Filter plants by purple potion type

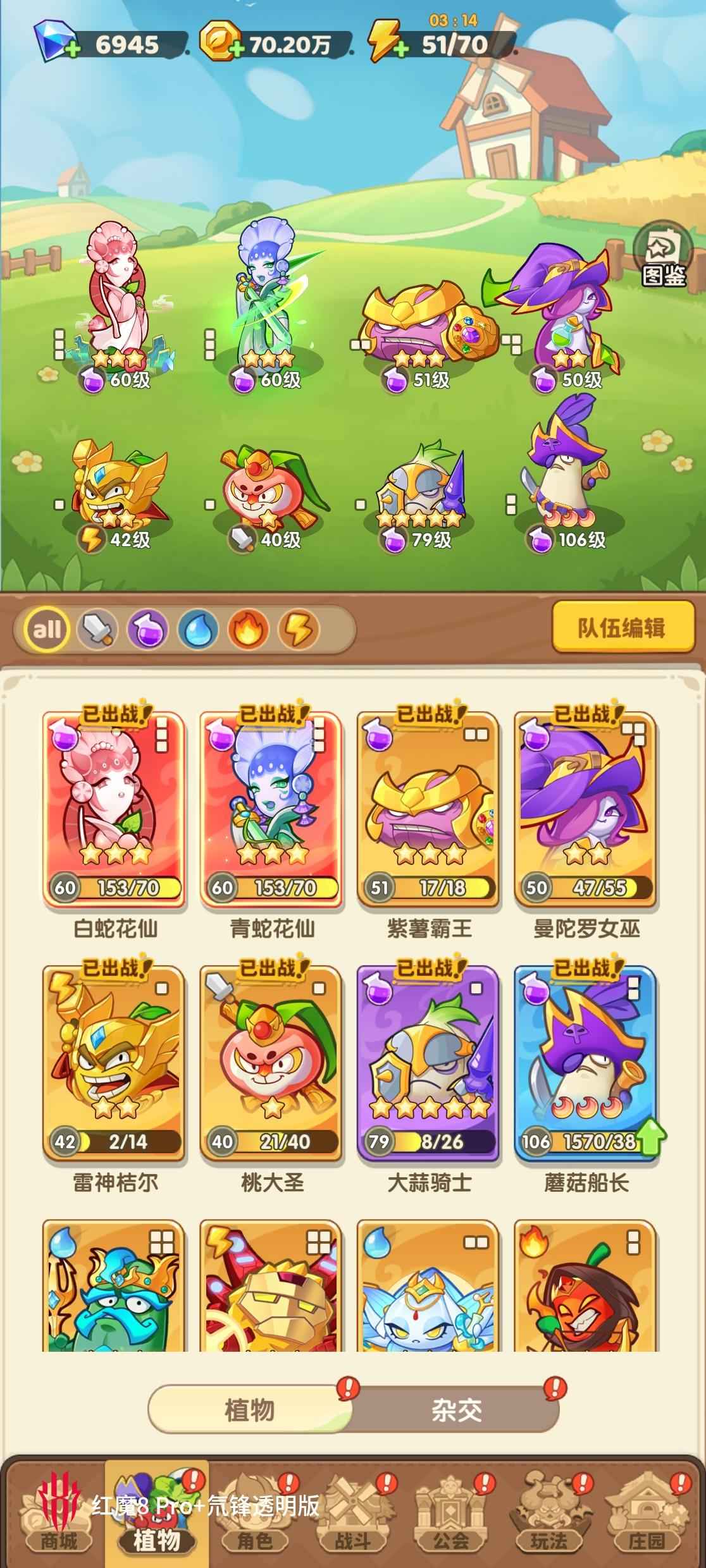coord(147,629)
